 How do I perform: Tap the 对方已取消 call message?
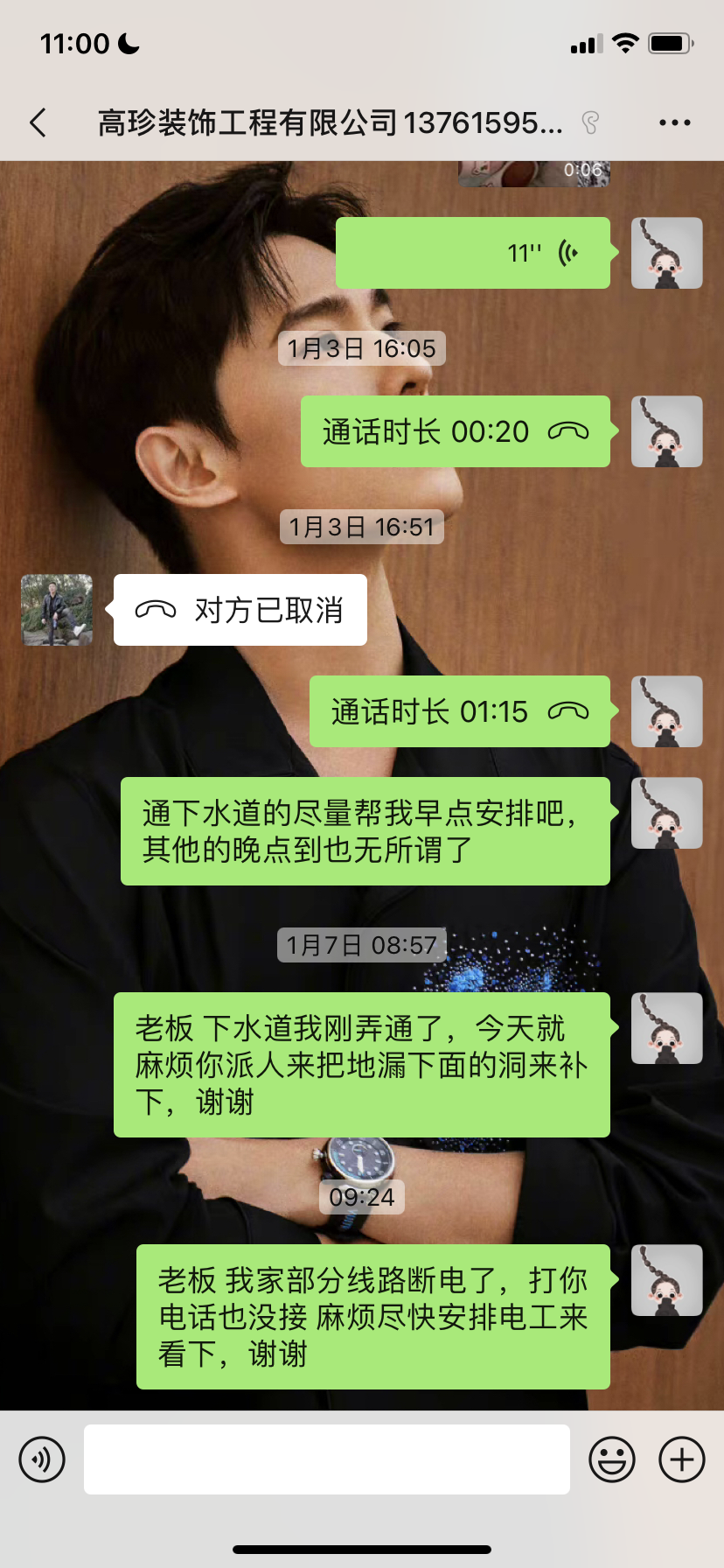pyautogui.click(x=240, y=610)
